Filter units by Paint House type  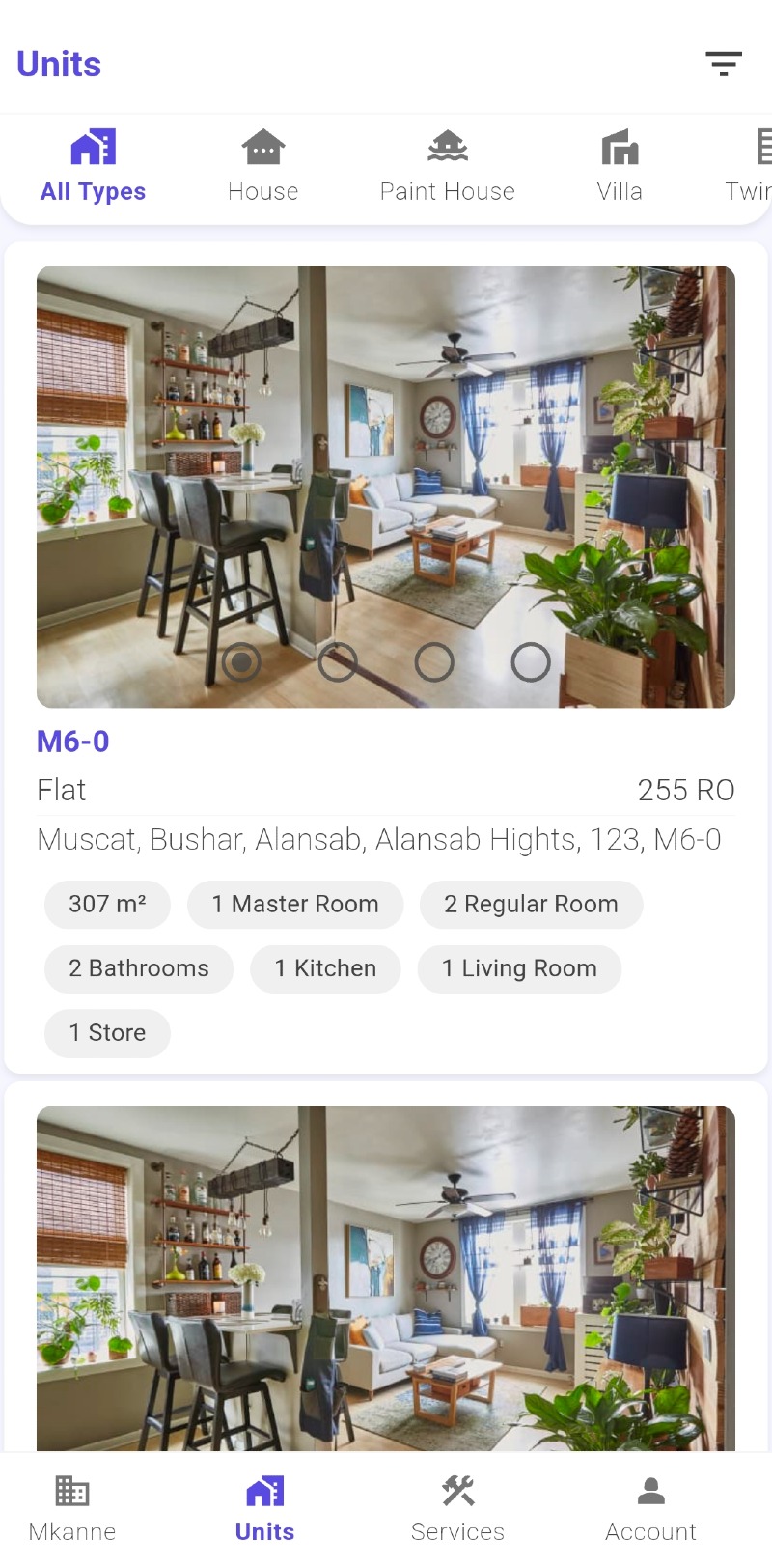pyautogui.click(x=448, y=166)
